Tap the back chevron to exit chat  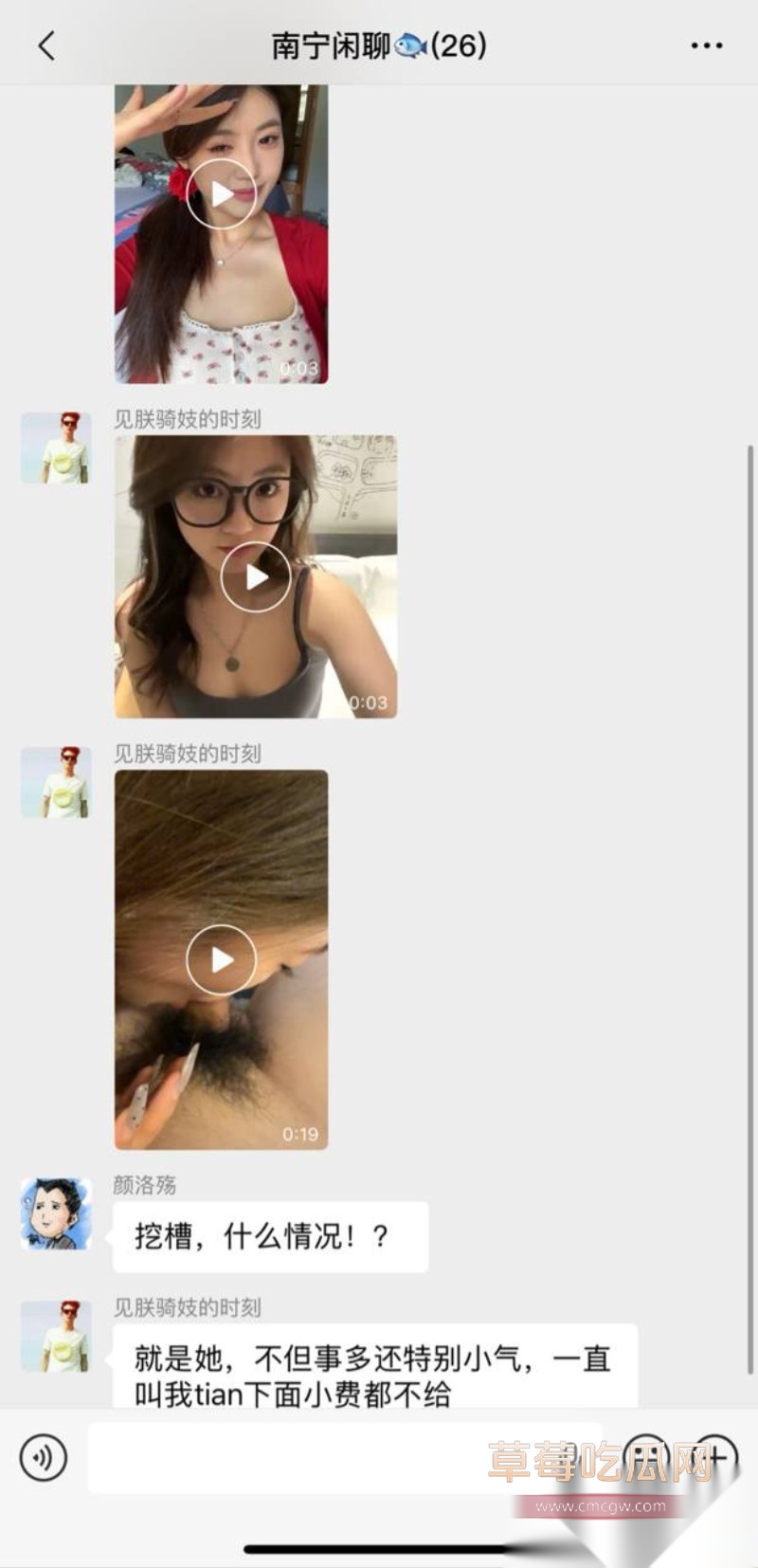point(45,43)
